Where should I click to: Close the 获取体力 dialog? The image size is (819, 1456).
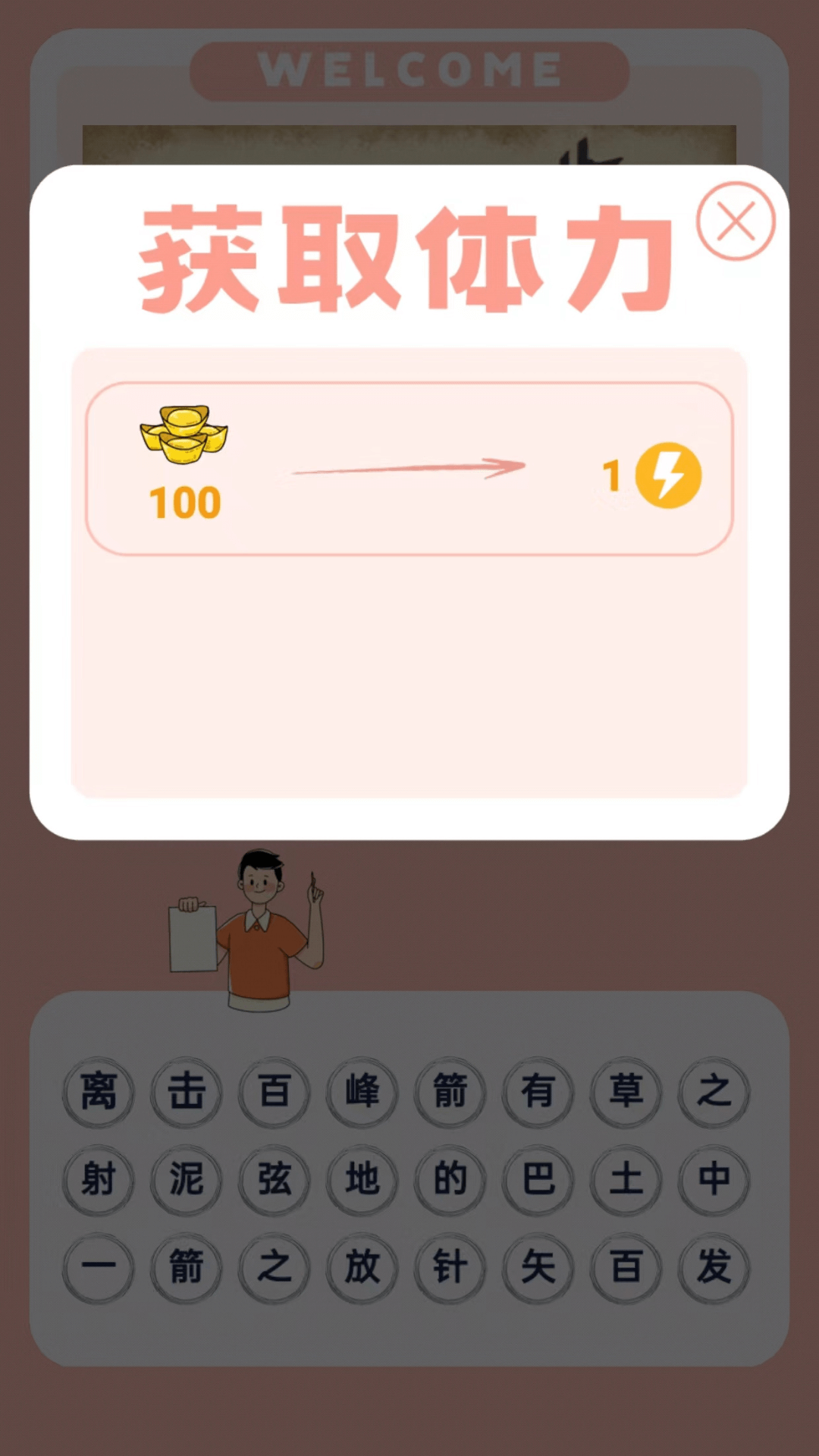tap(736, 222)
